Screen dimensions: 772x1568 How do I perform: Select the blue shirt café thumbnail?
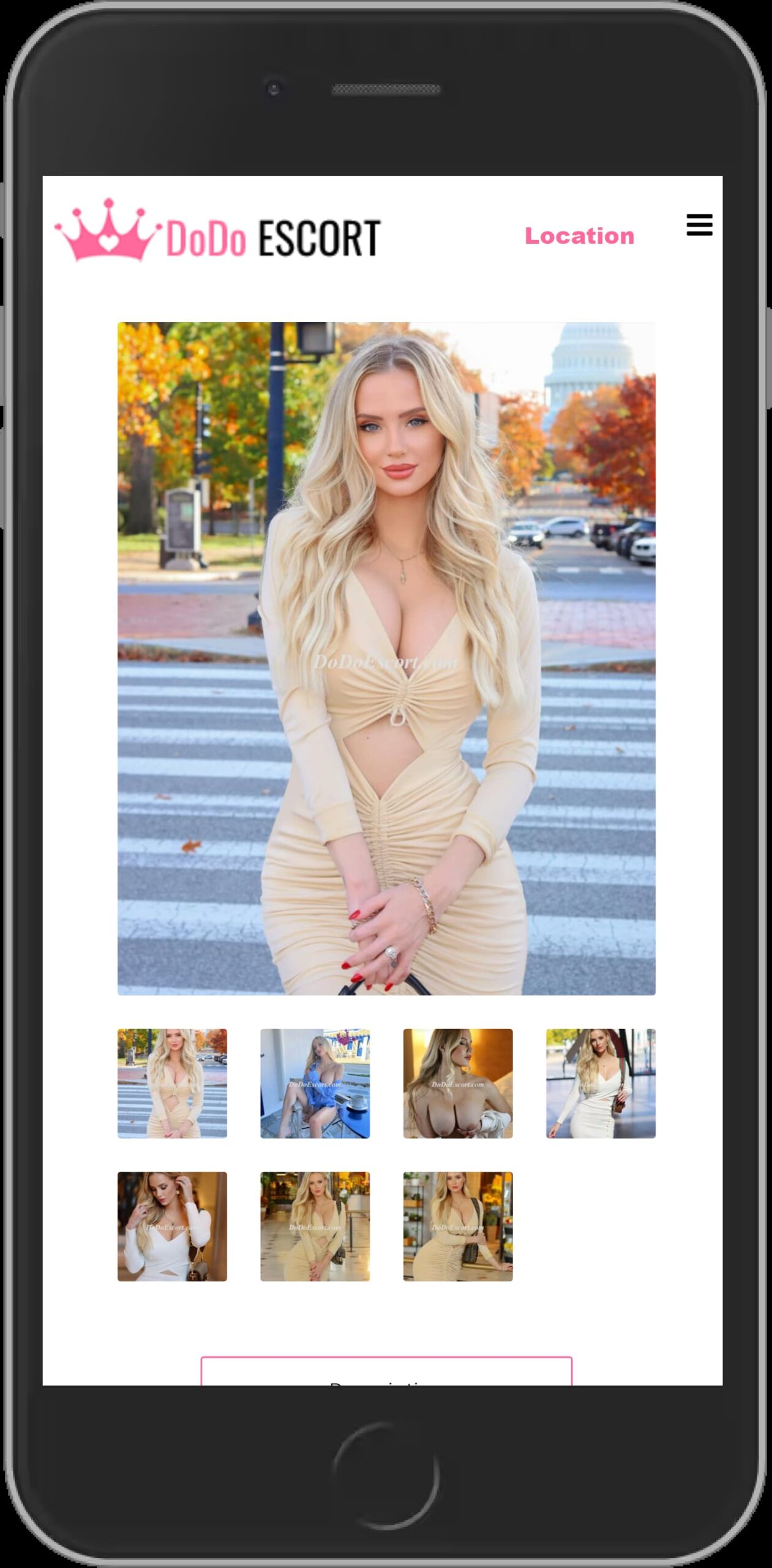click(x=315, y=1083)
